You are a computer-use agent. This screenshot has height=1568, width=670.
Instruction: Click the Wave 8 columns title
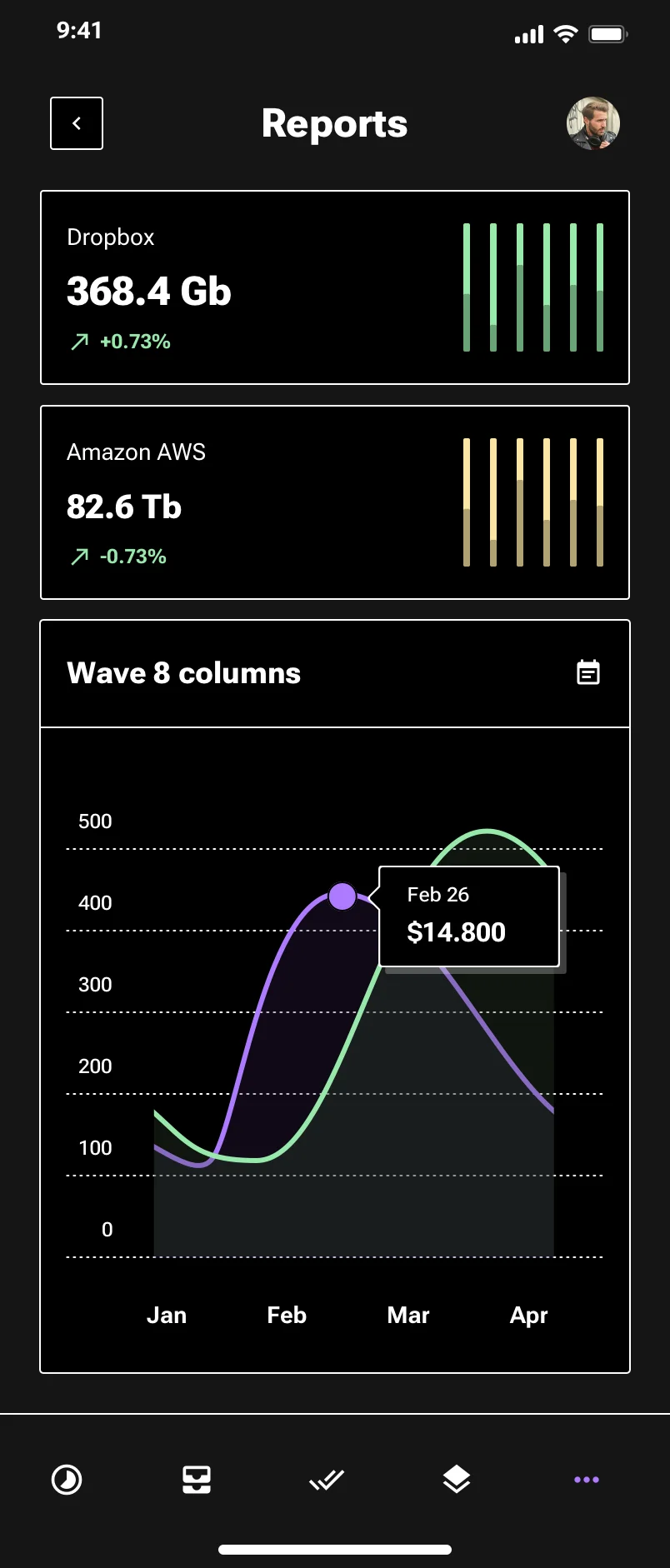[184, 672]
